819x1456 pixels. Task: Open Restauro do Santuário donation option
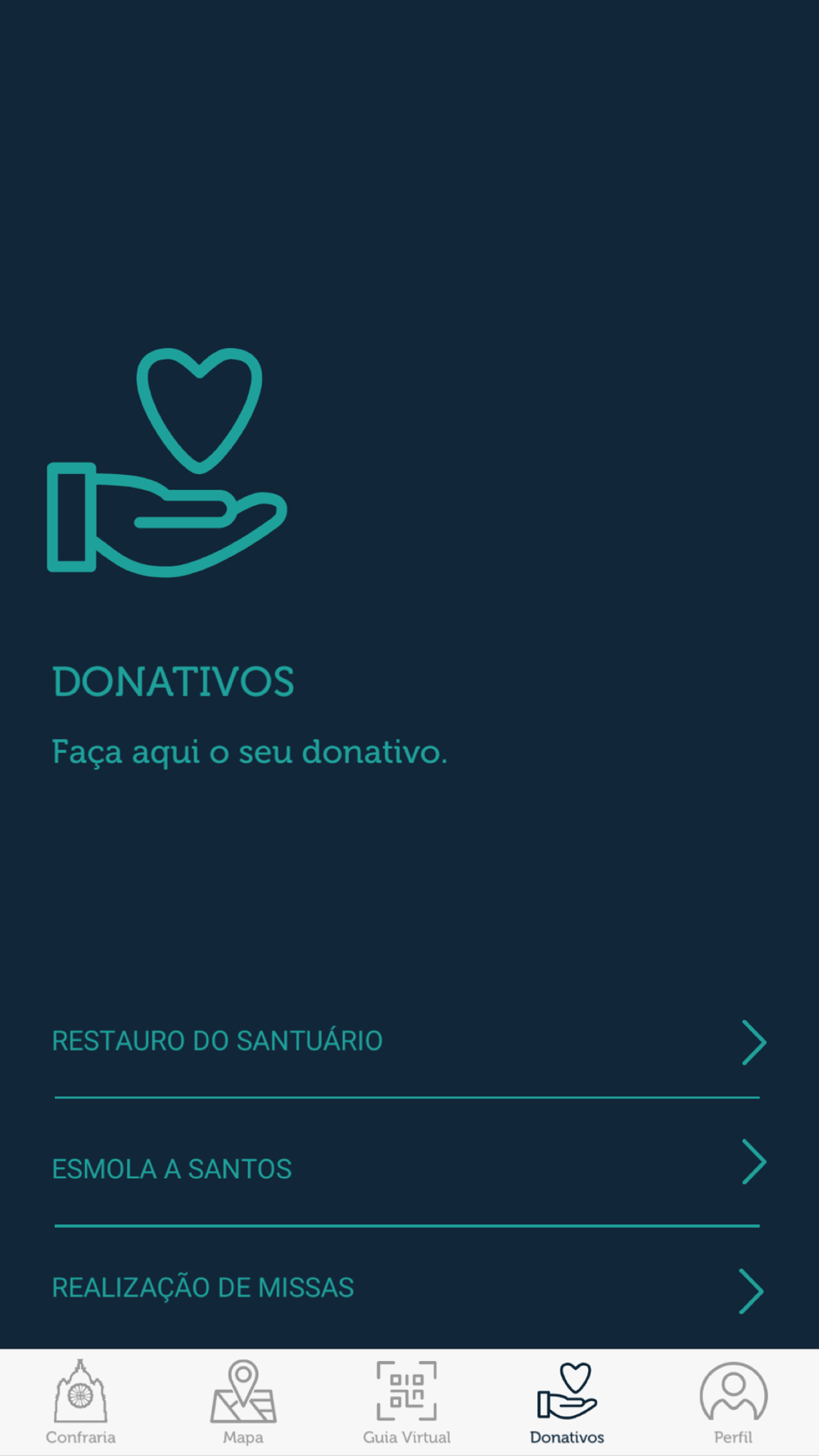coord(408,1042)
